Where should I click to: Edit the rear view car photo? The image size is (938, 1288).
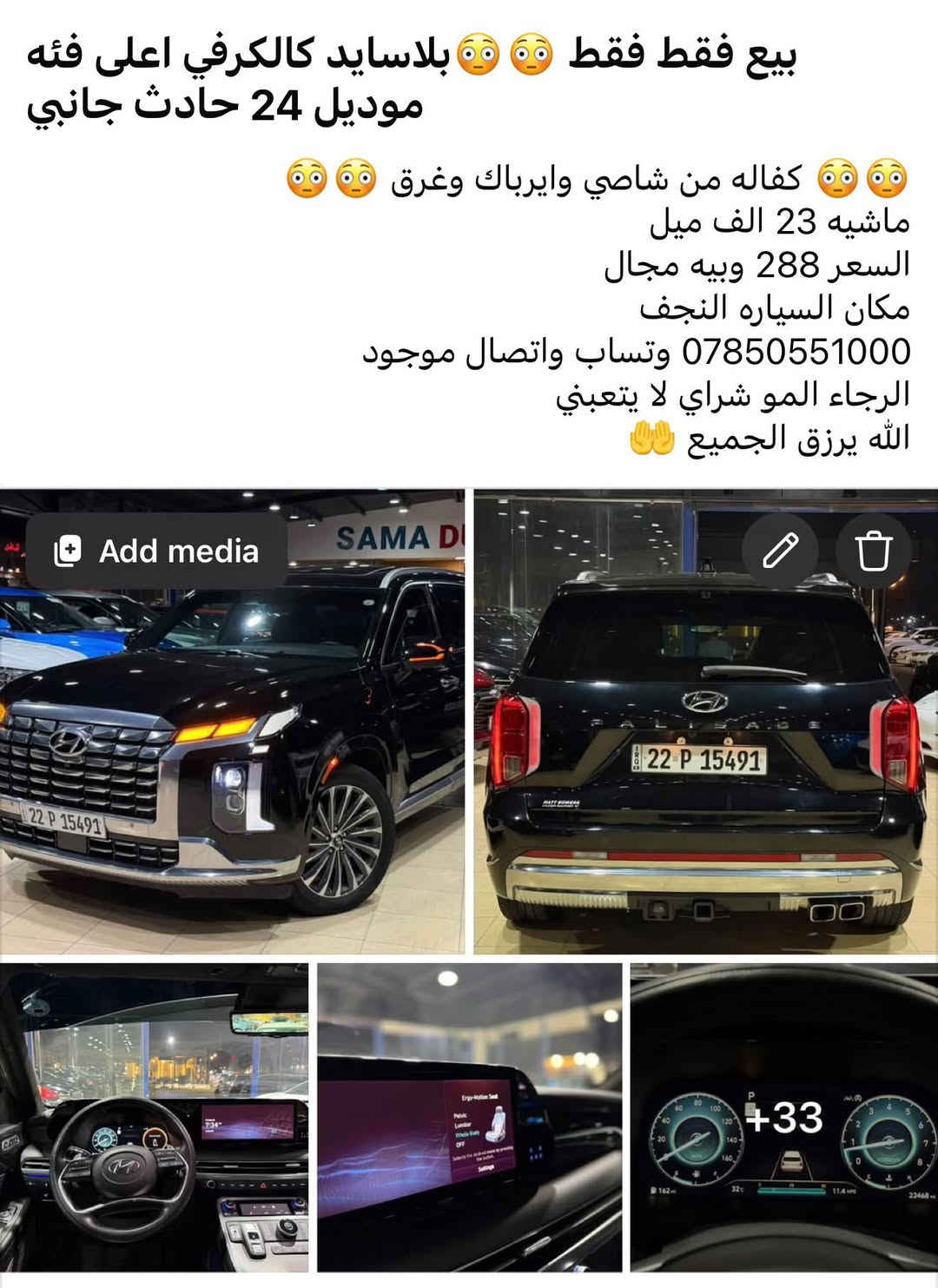(780, 550)
